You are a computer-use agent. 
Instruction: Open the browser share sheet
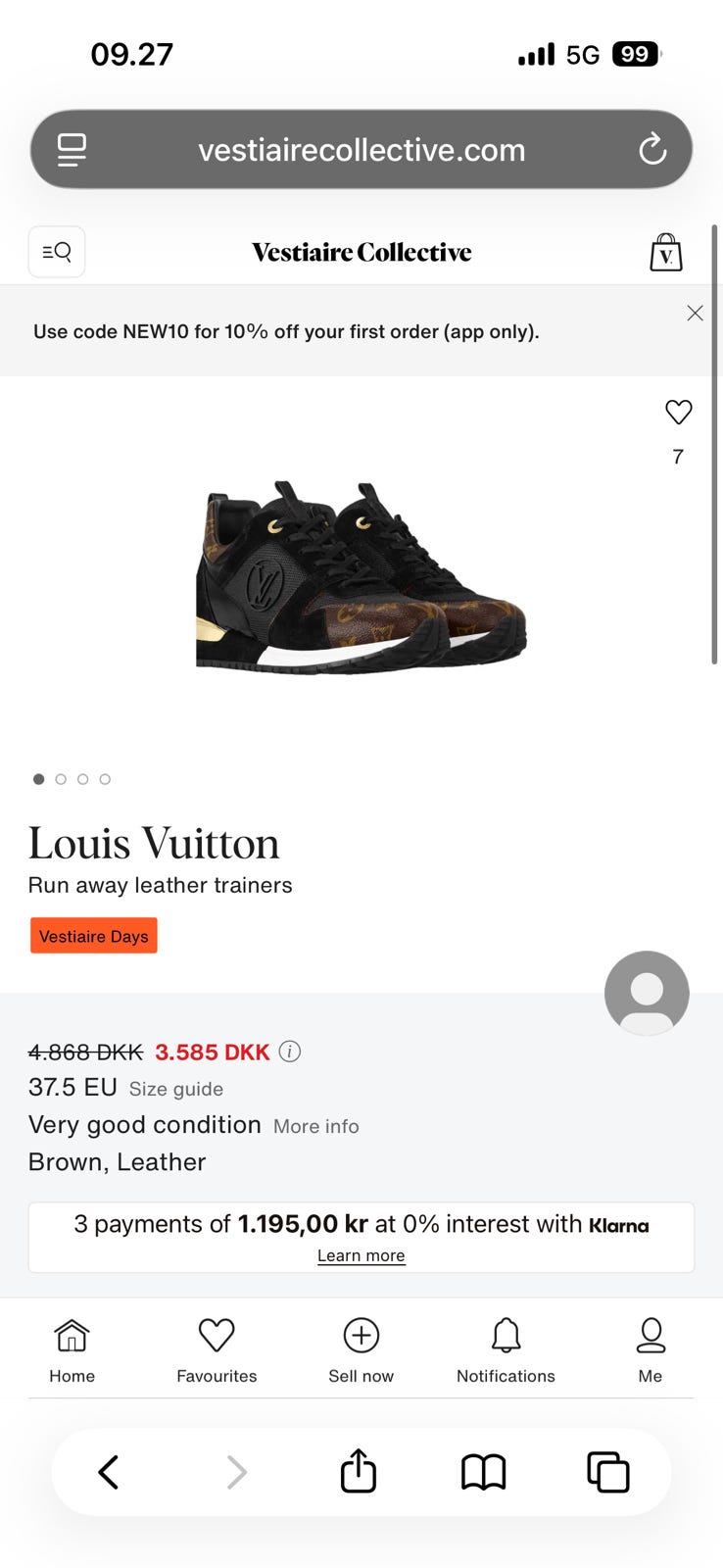pos(359,1472)
